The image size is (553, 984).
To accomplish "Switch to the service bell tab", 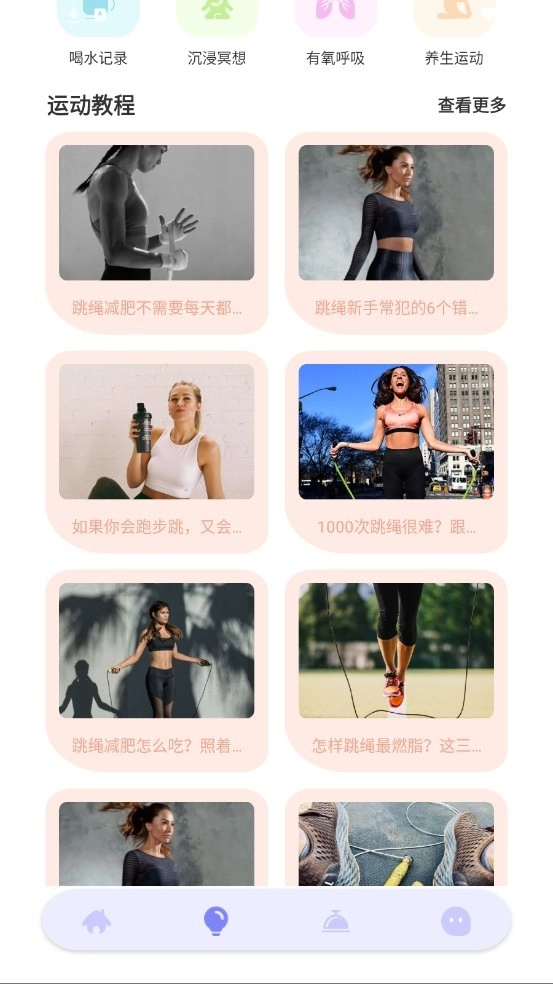I will pyautogui.click(x=336, y=921).
